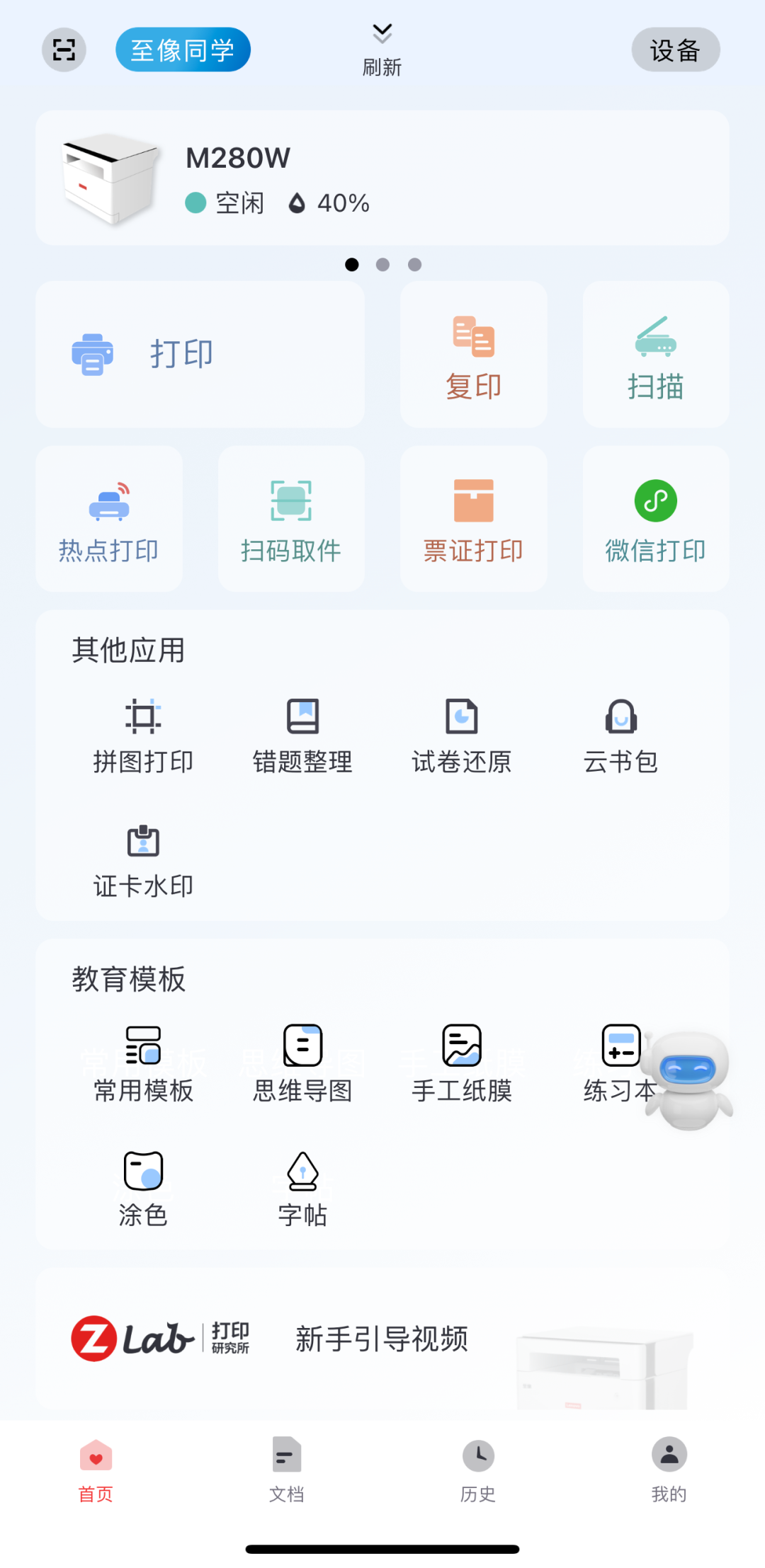
Task: Open the 扫描 (Scan) tool
Action: [x=654, y=353]
